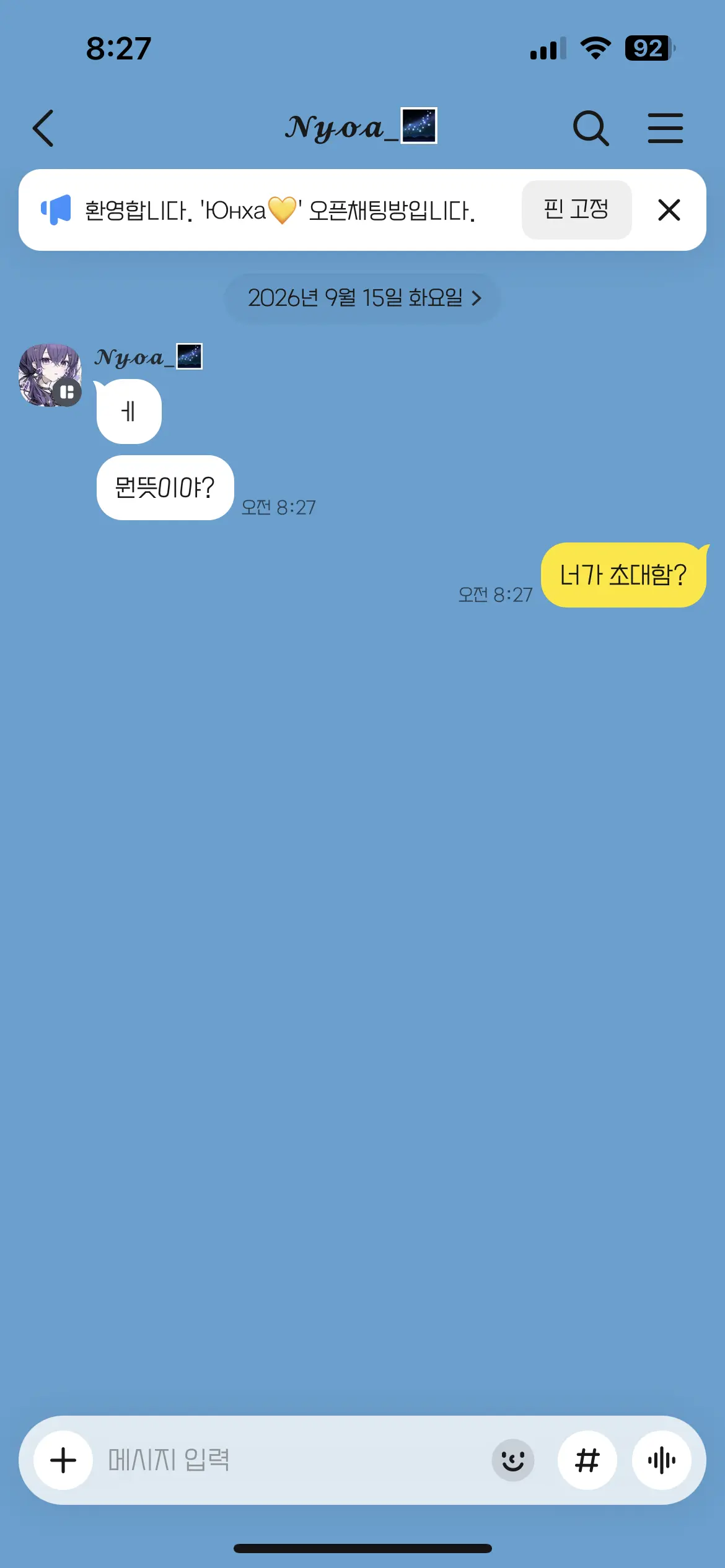Tap the hashtag search button
Screen dimensions: 725x1568
point(587,1460)
